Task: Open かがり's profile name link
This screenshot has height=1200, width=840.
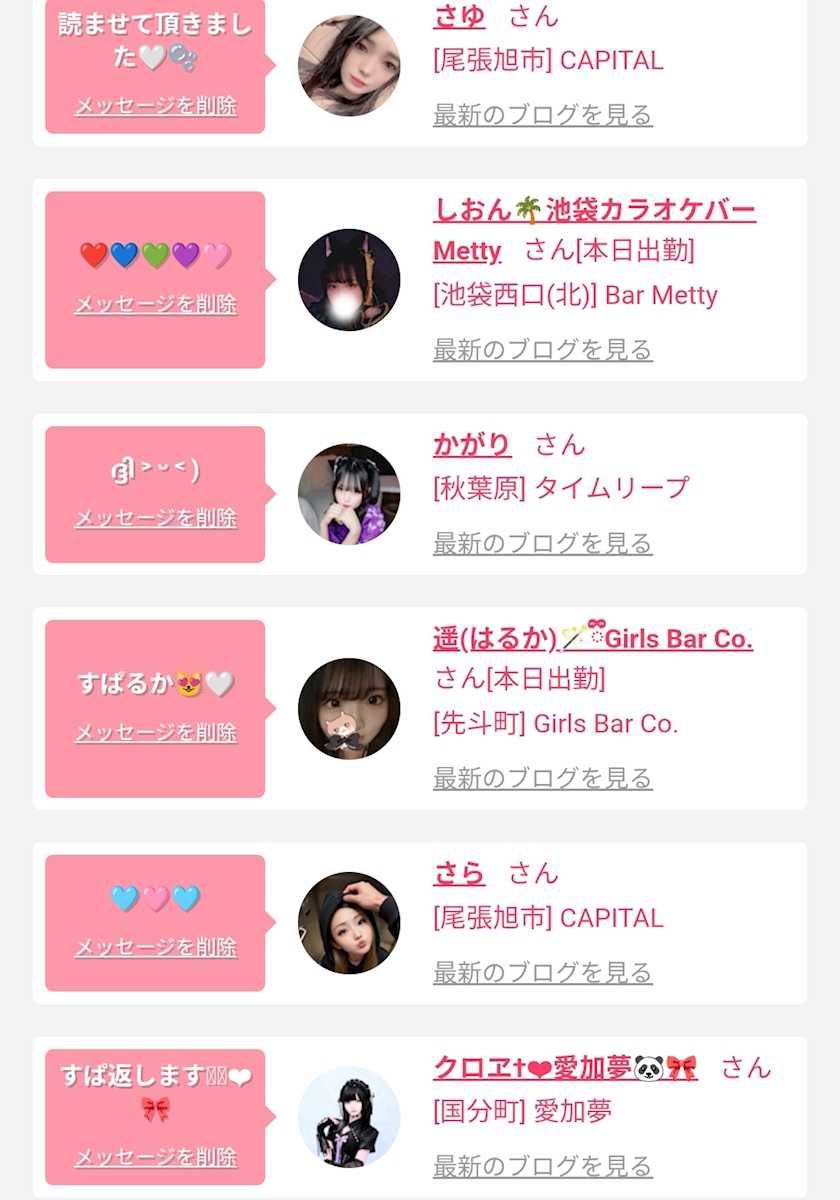Action: pos(472,445)
